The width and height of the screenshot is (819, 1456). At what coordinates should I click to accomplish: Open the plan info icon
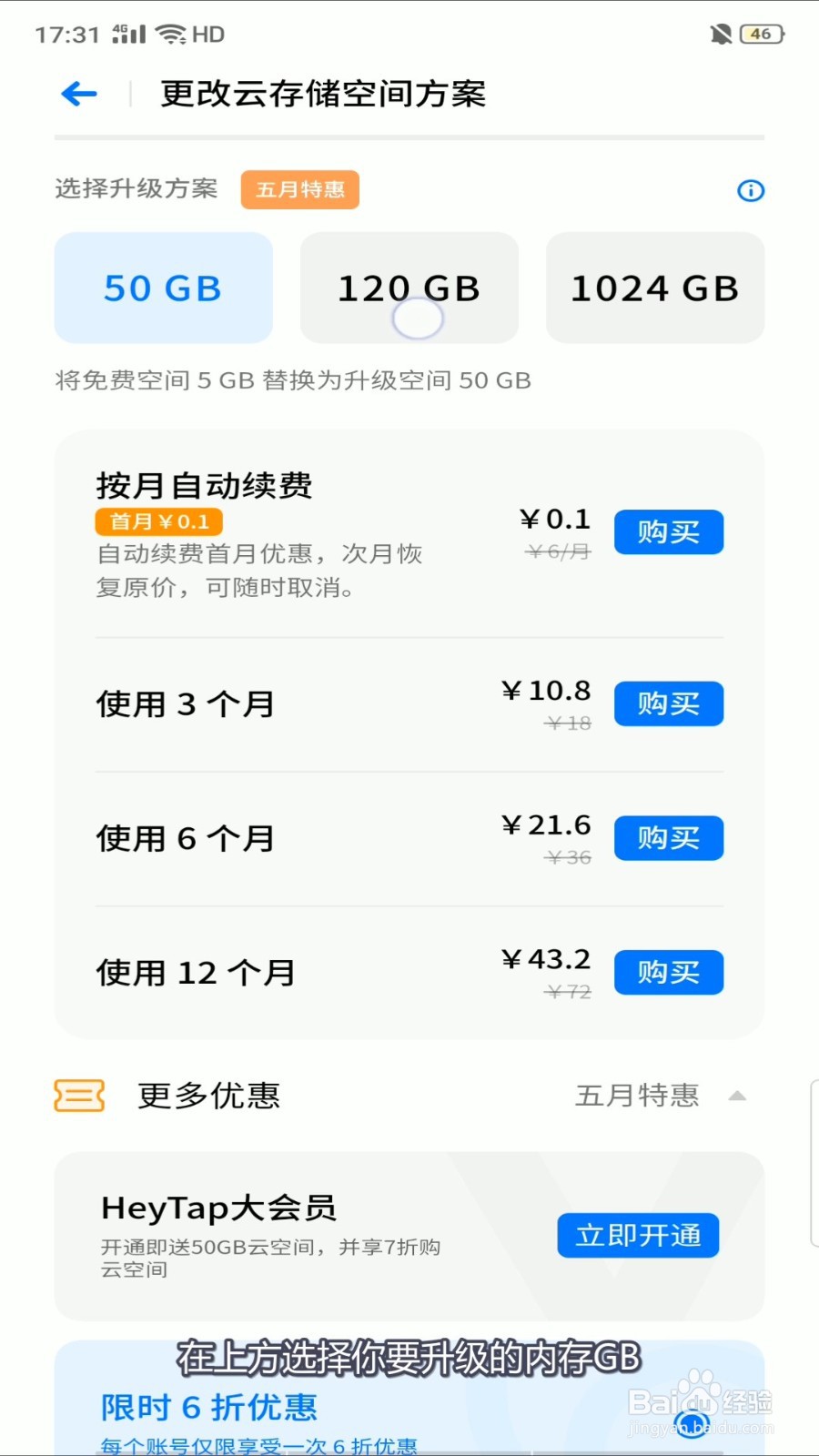tap(751, 190)
